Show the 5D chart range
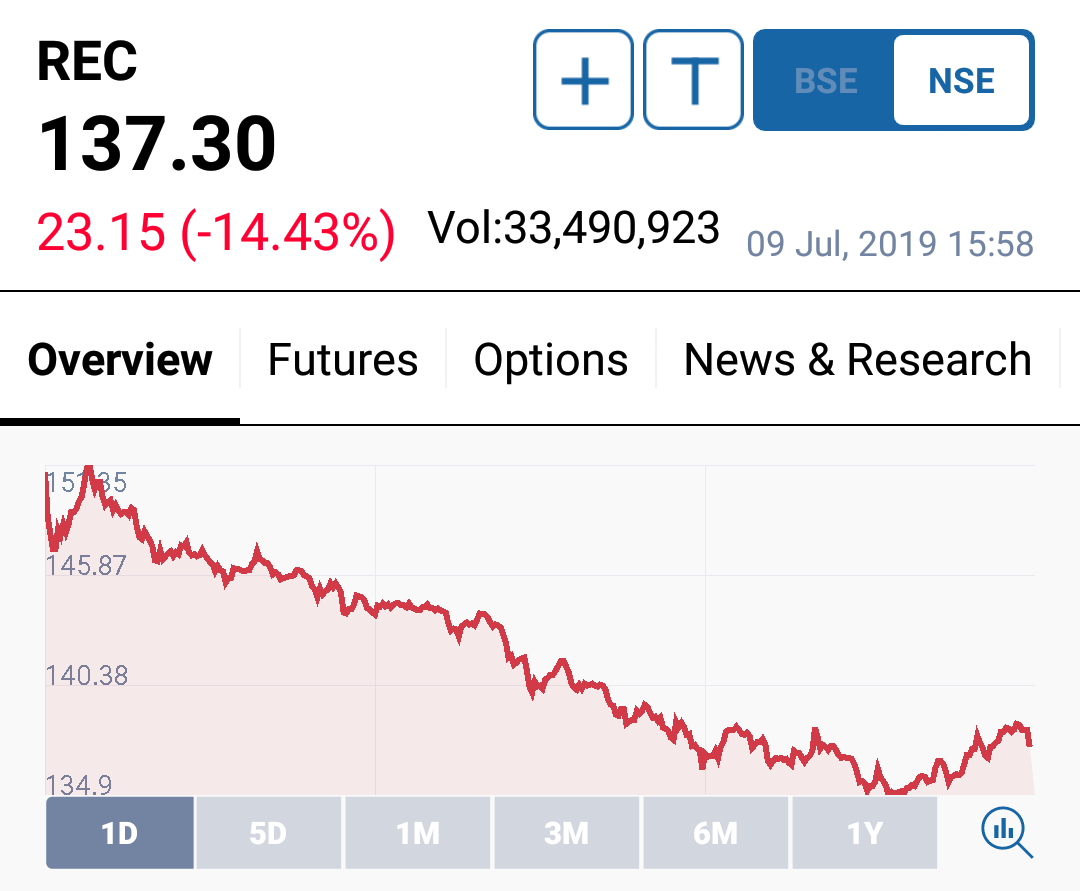1080x891 pixels. [x=268, y=832]
